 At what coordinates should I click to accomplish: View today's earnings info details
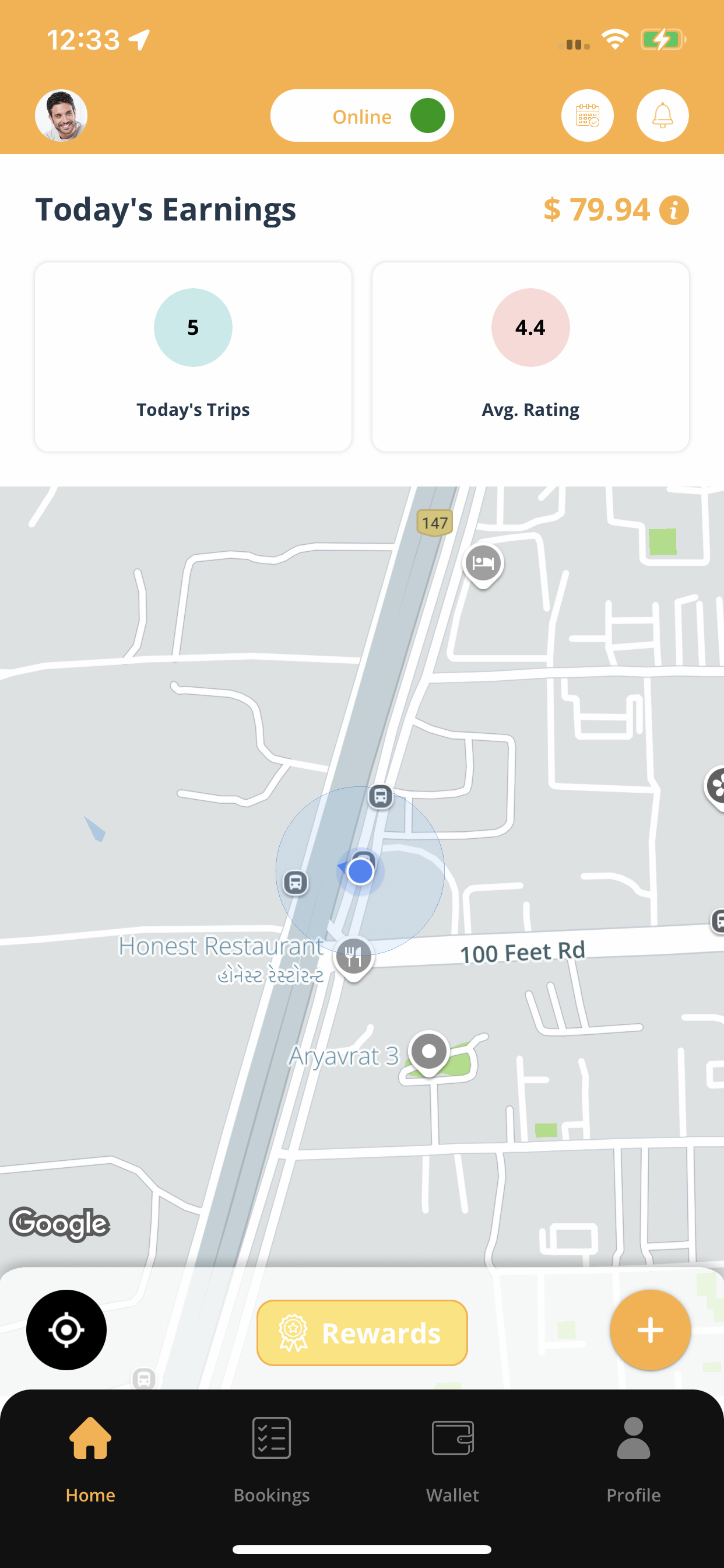[674, 211]
